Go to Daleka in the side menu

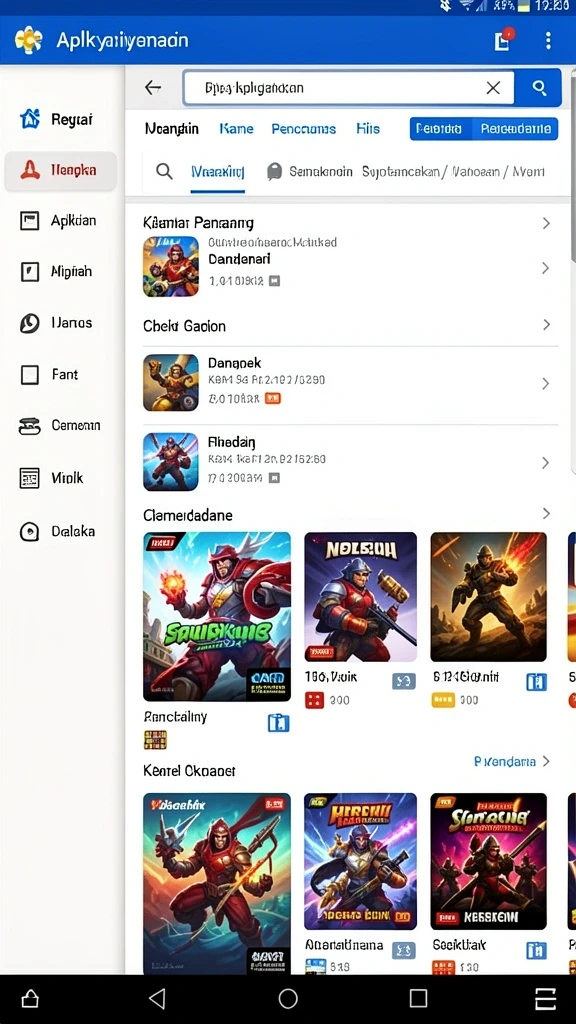point(60,532)
